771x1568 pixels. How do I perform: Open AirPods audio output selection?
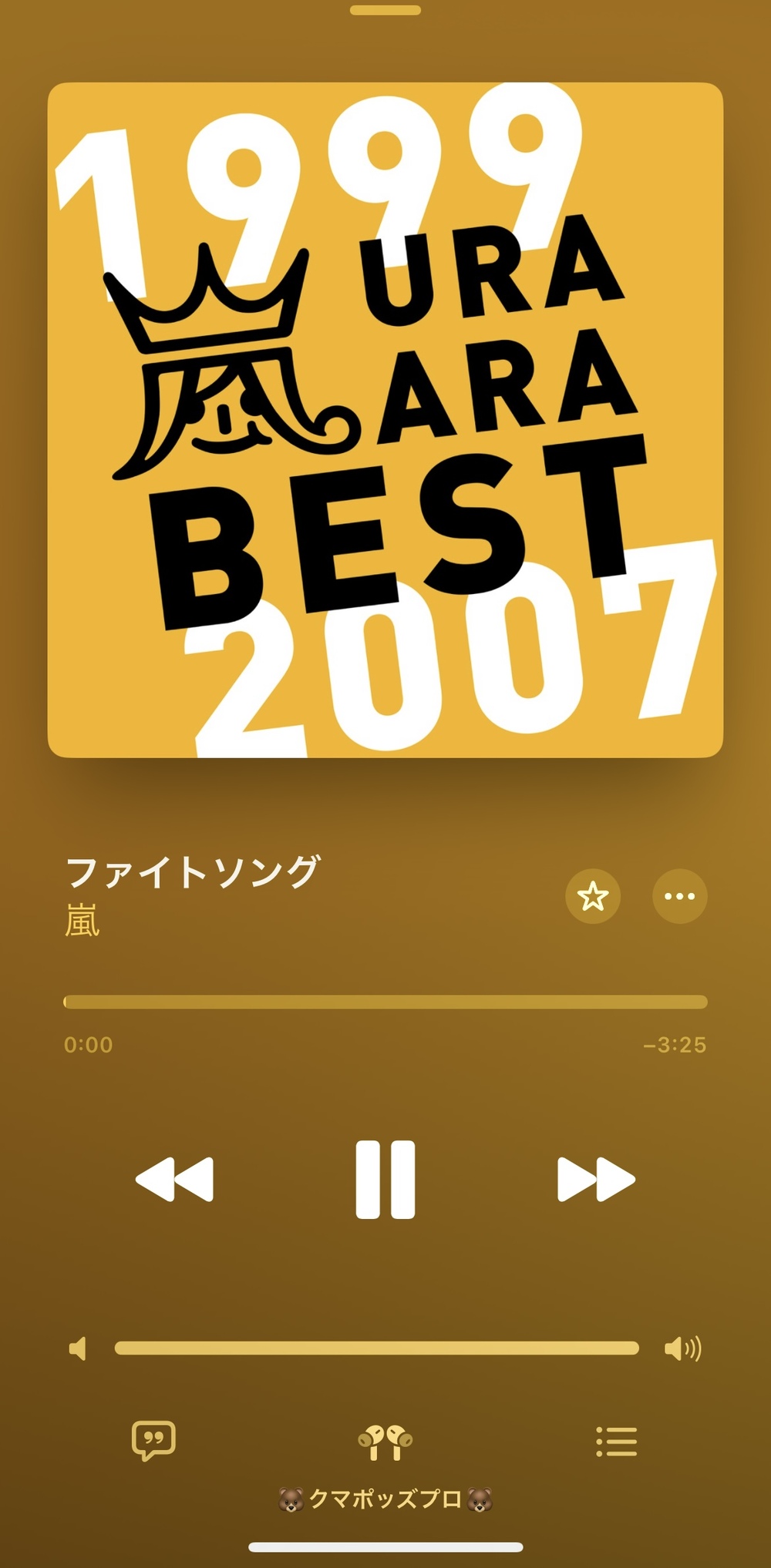point(385,1442)
